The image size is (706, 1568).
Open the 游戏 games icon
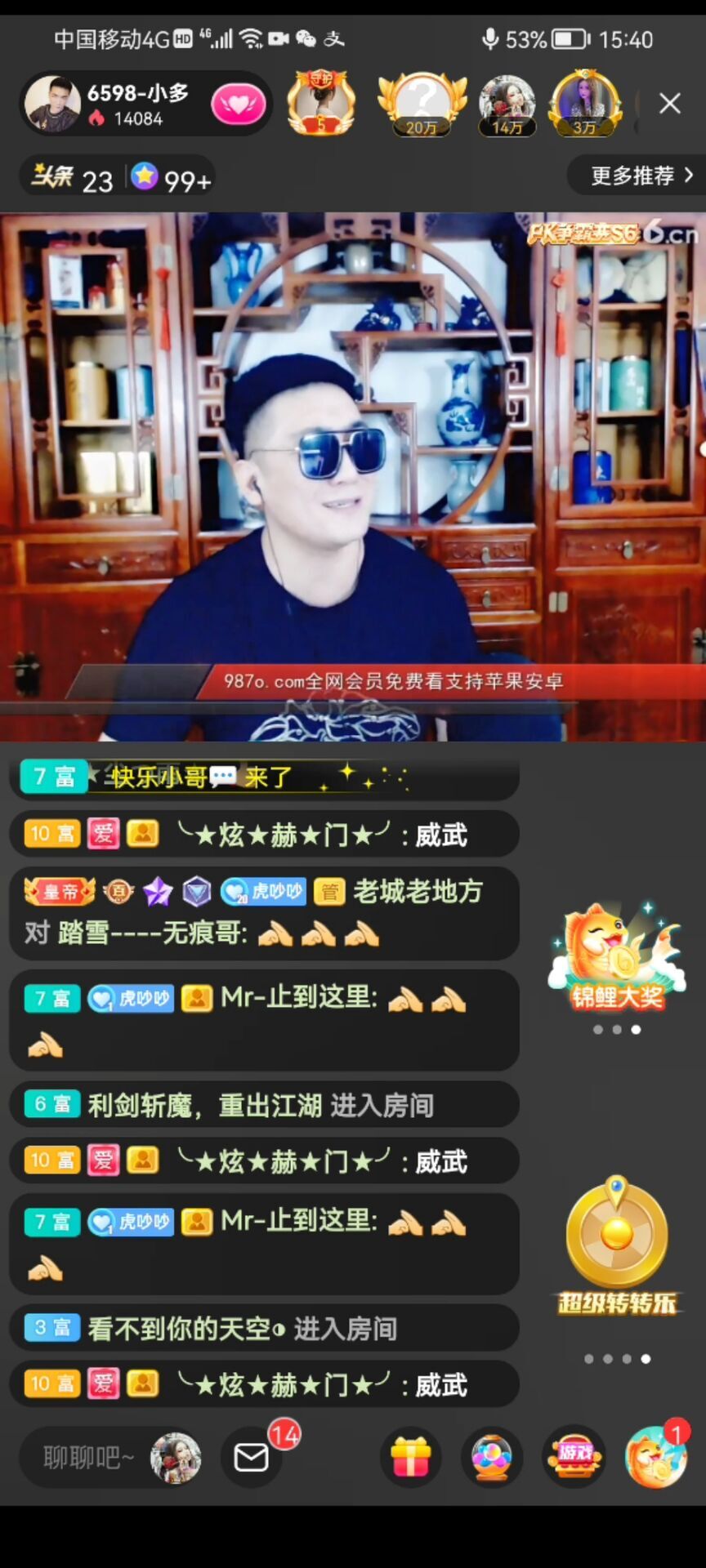[574, 1457]
